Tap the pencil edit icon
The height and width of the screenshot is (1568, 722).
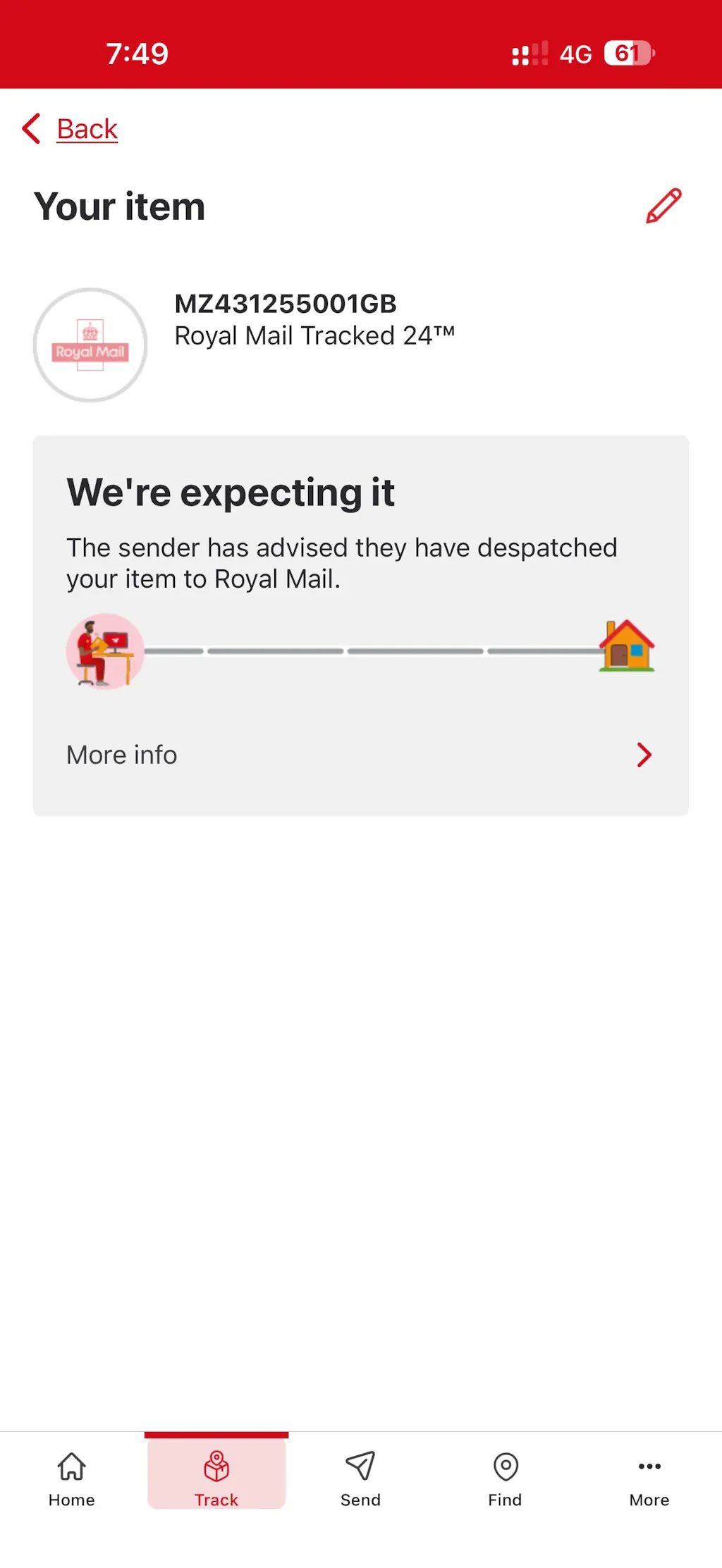click(x=663, y=206)
